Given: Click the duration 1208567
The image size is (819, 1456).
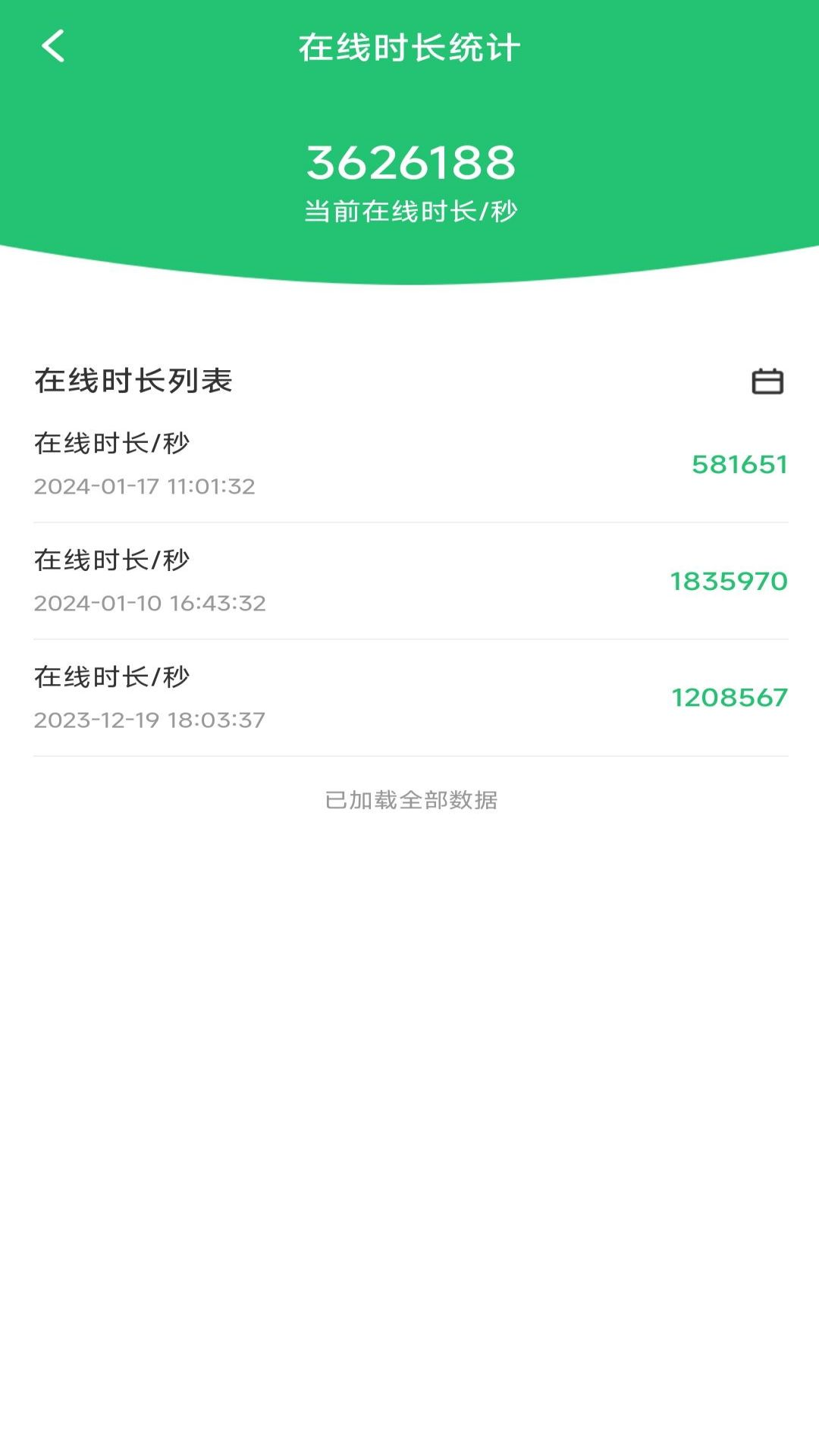Looking at the screenshot, I should pyautogui.click(x=729, y=696).
